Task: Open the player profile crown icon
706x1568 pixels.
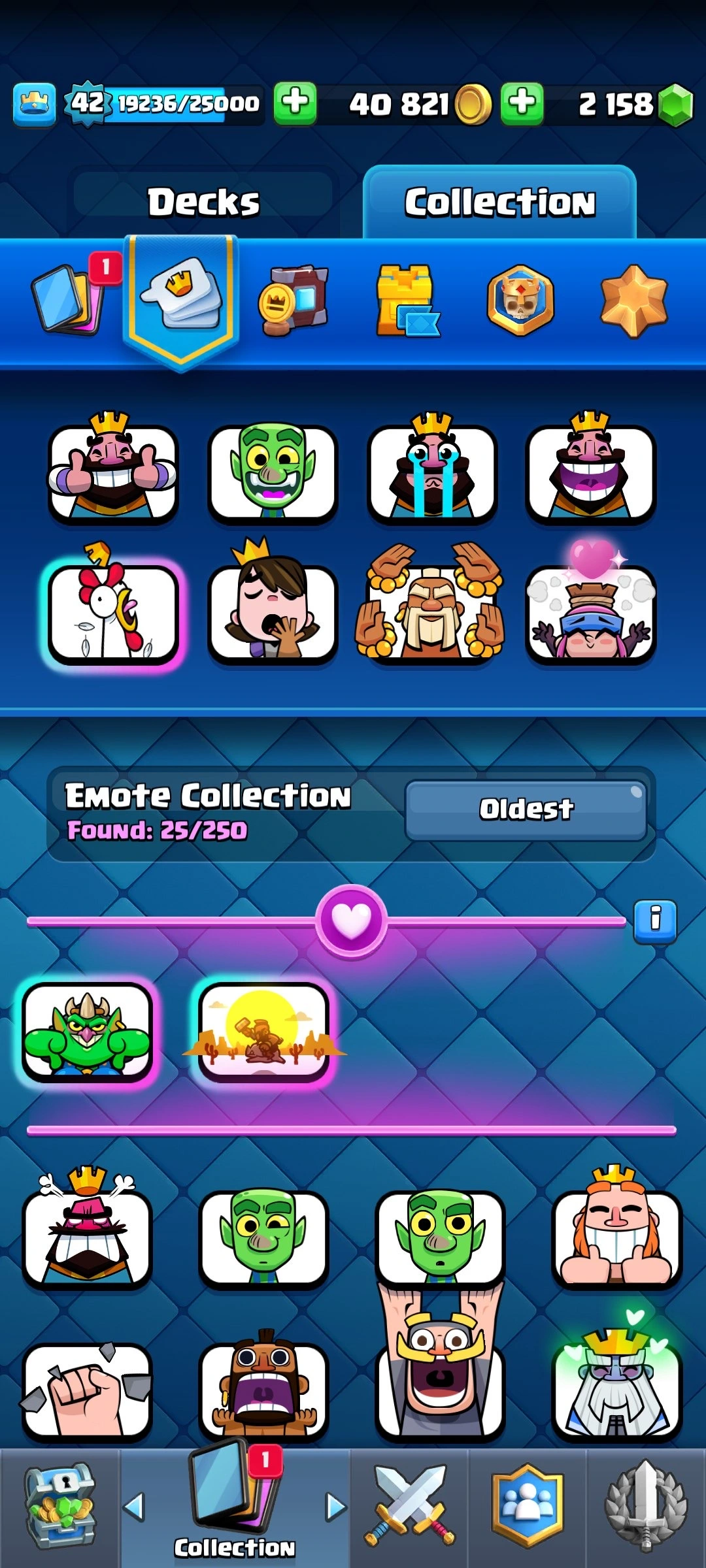Action: pyautogui.click(x=34, y=105)
